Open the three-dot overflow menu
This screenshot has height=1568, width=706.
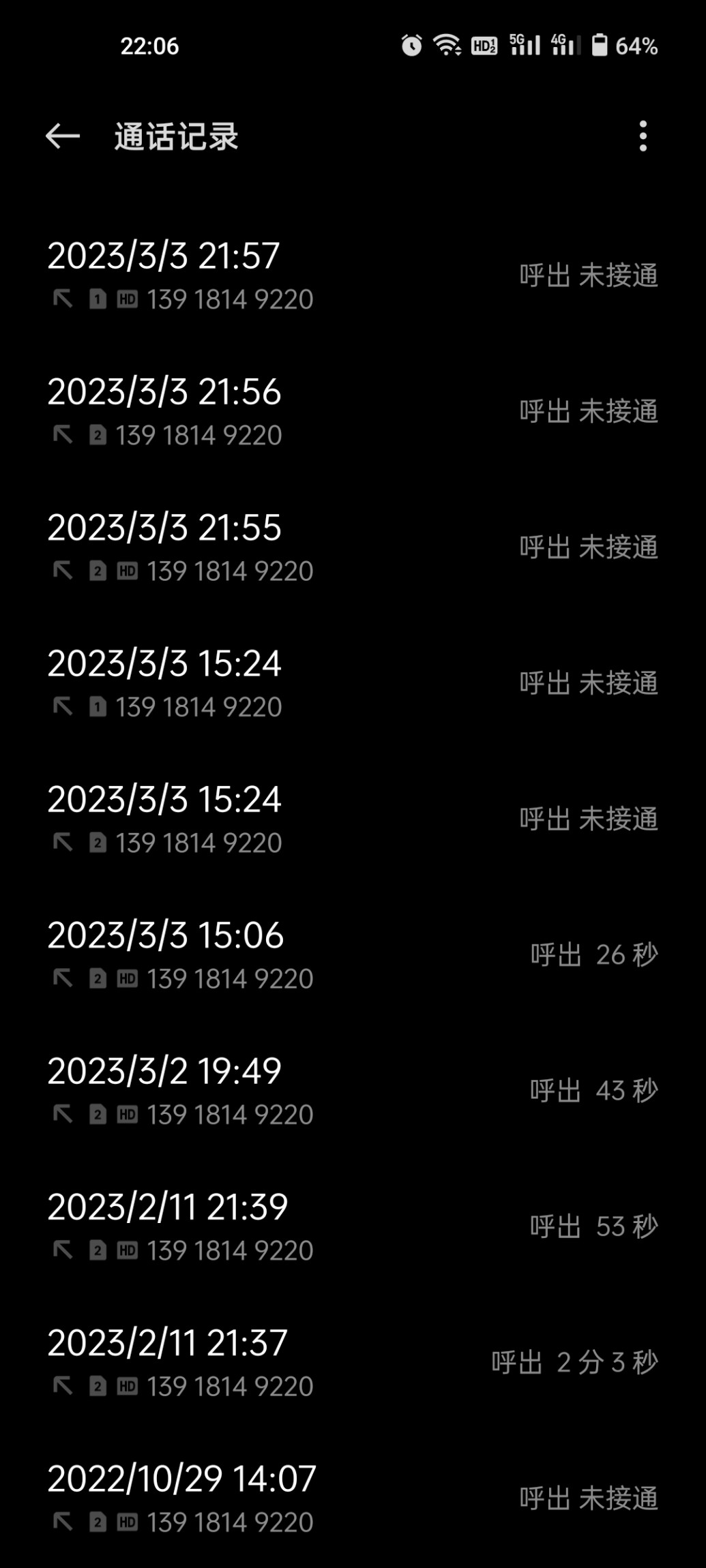(x=643, y=136)
